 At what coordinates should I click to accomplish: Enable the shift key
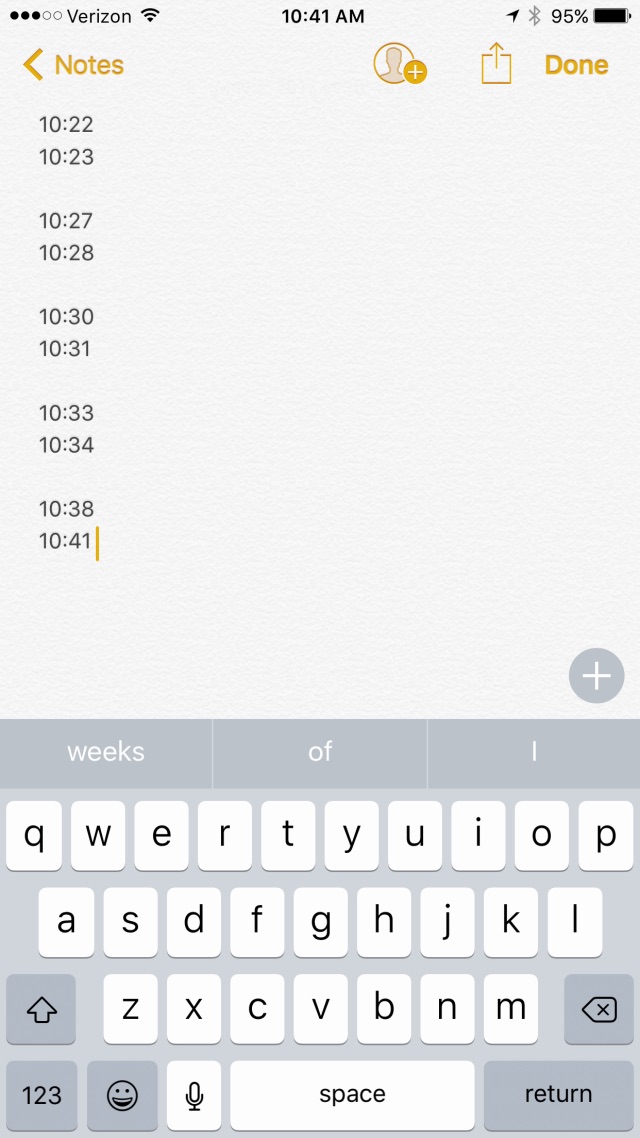(41, 1009)
